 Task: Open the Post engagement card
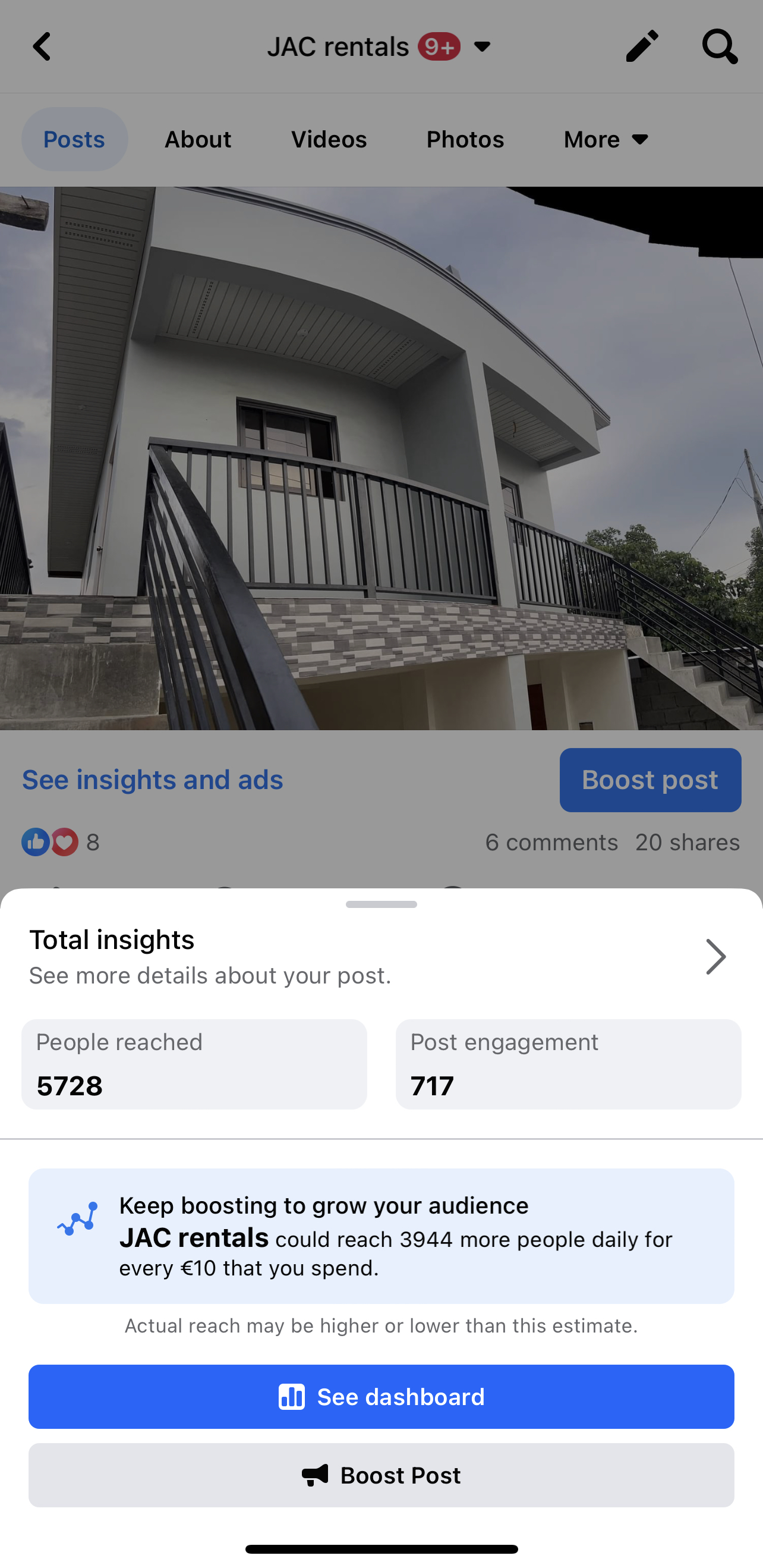tap(568, 1064)
